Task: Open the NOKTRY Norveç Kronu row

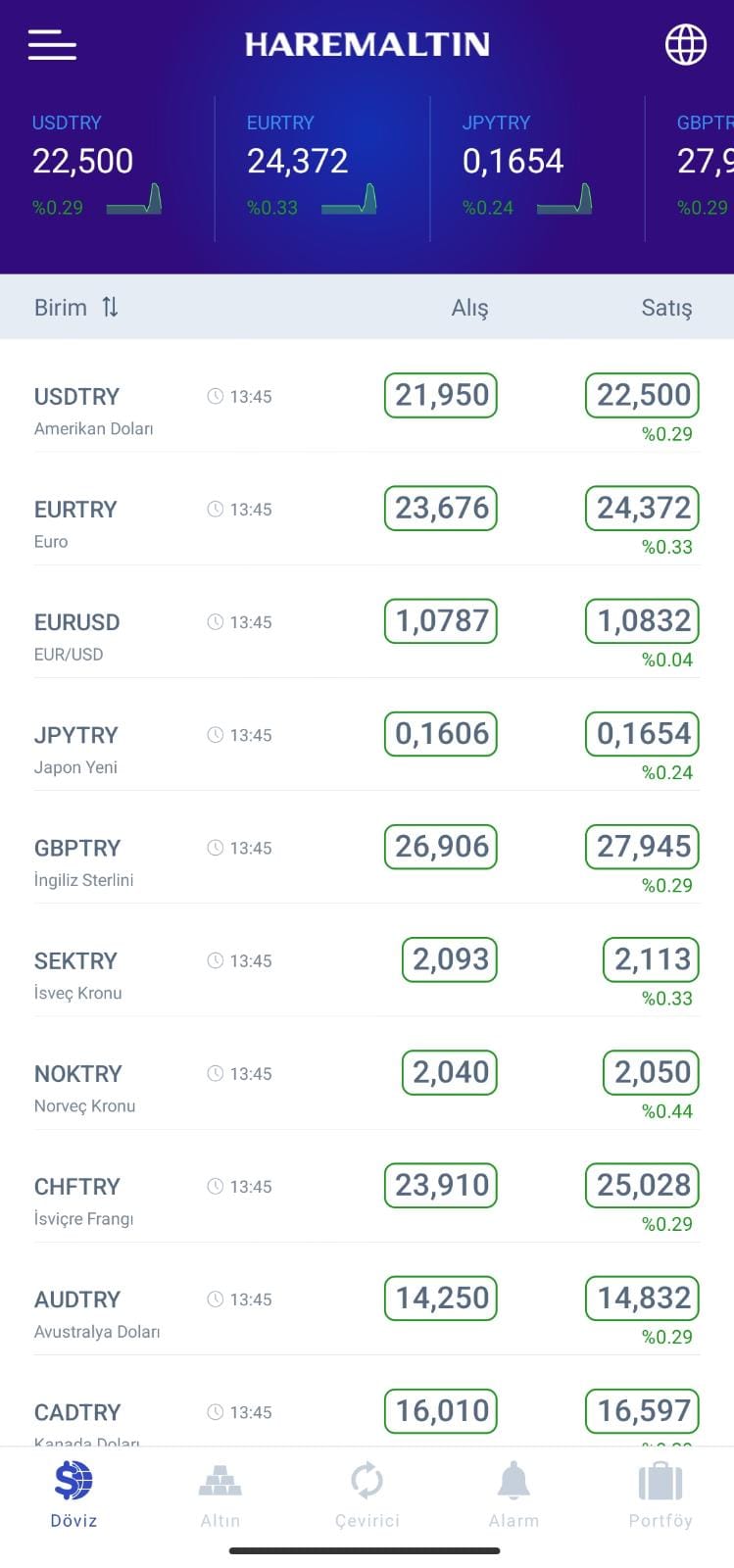Action: click(x=84, y=1086)
